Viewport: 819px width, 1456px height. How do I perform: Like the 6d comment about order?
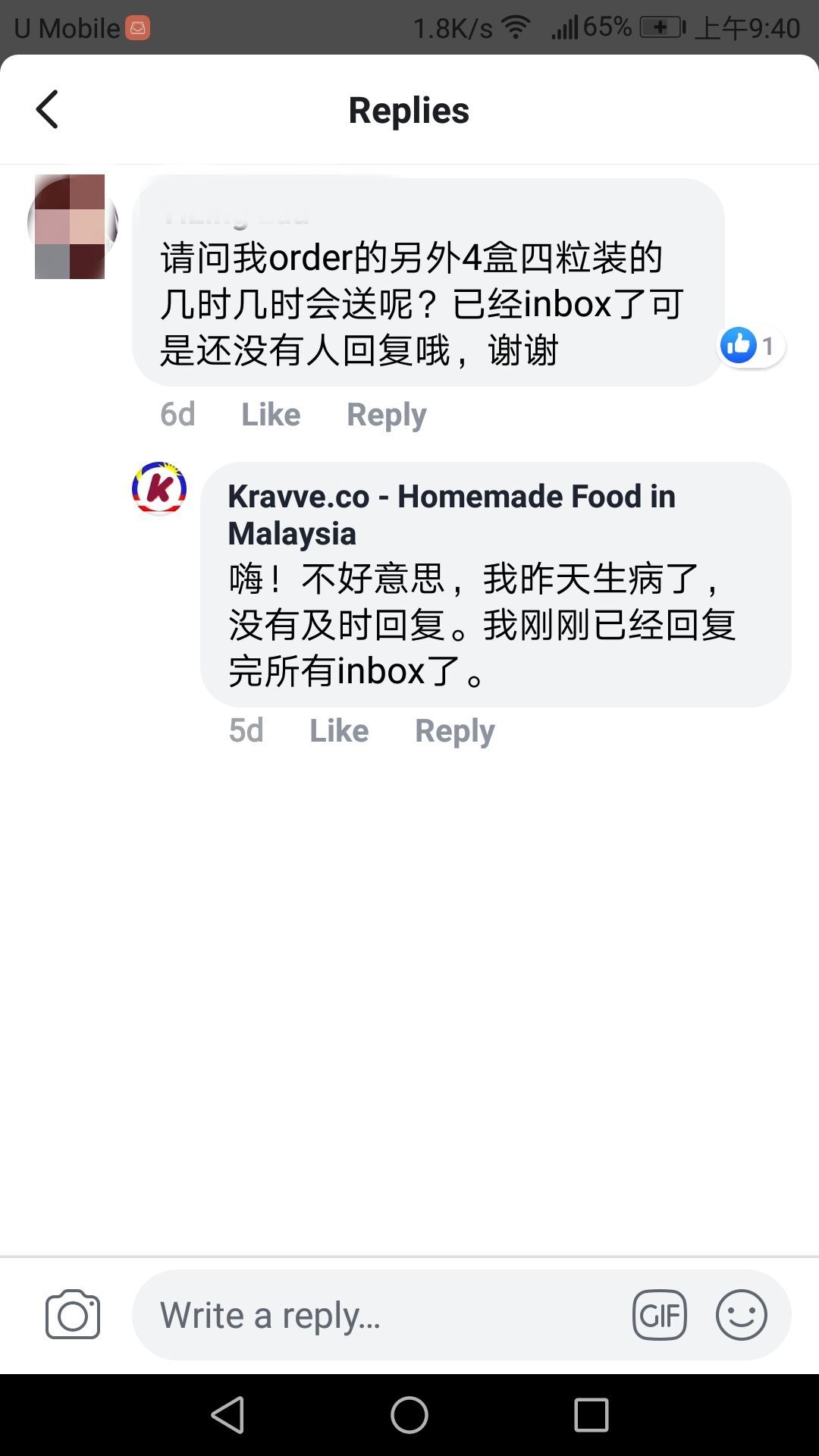tap(271, 415)
